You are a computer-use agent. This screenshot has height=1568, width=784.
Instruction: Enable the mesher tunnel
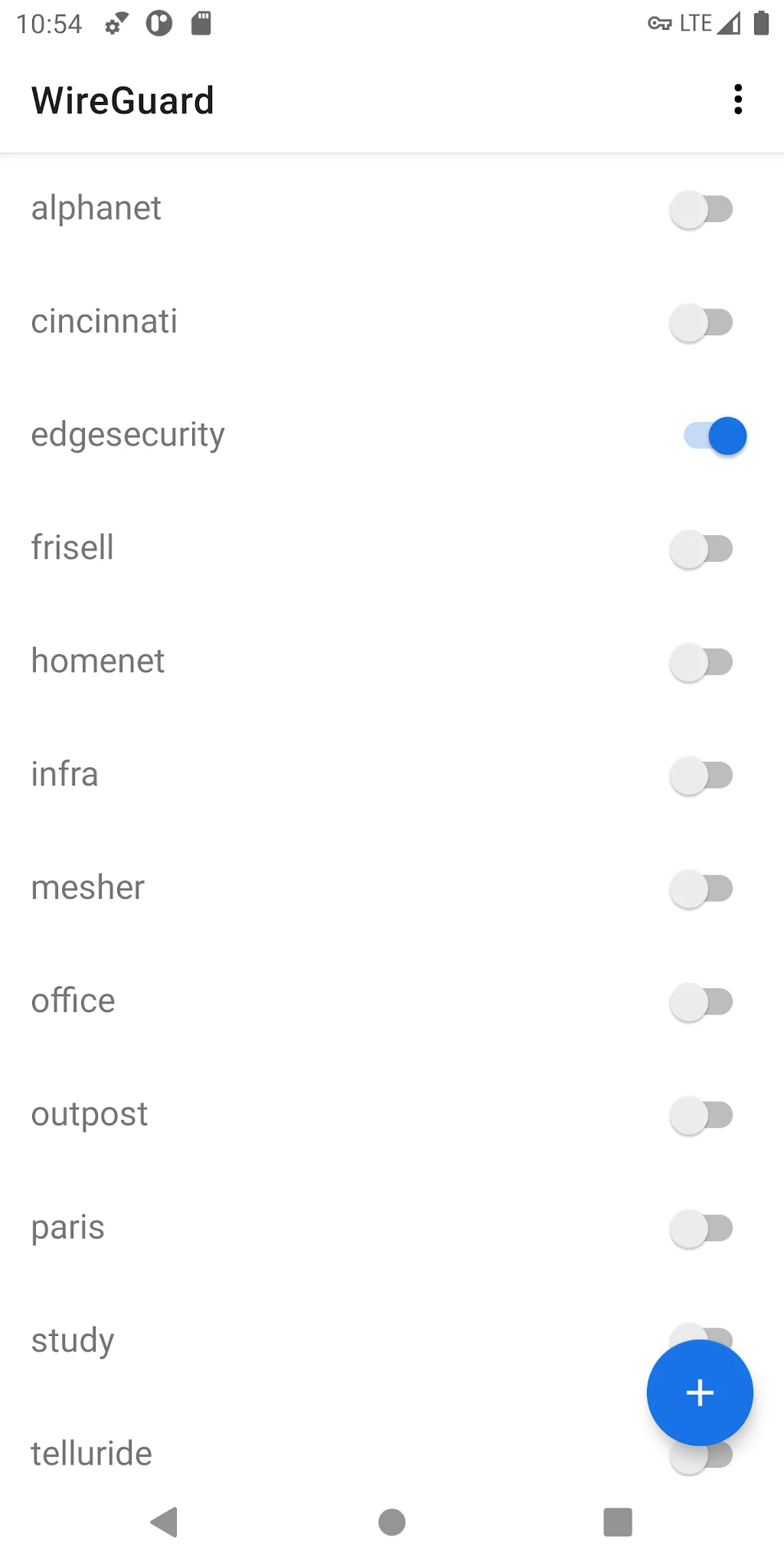tap(701, 889)
